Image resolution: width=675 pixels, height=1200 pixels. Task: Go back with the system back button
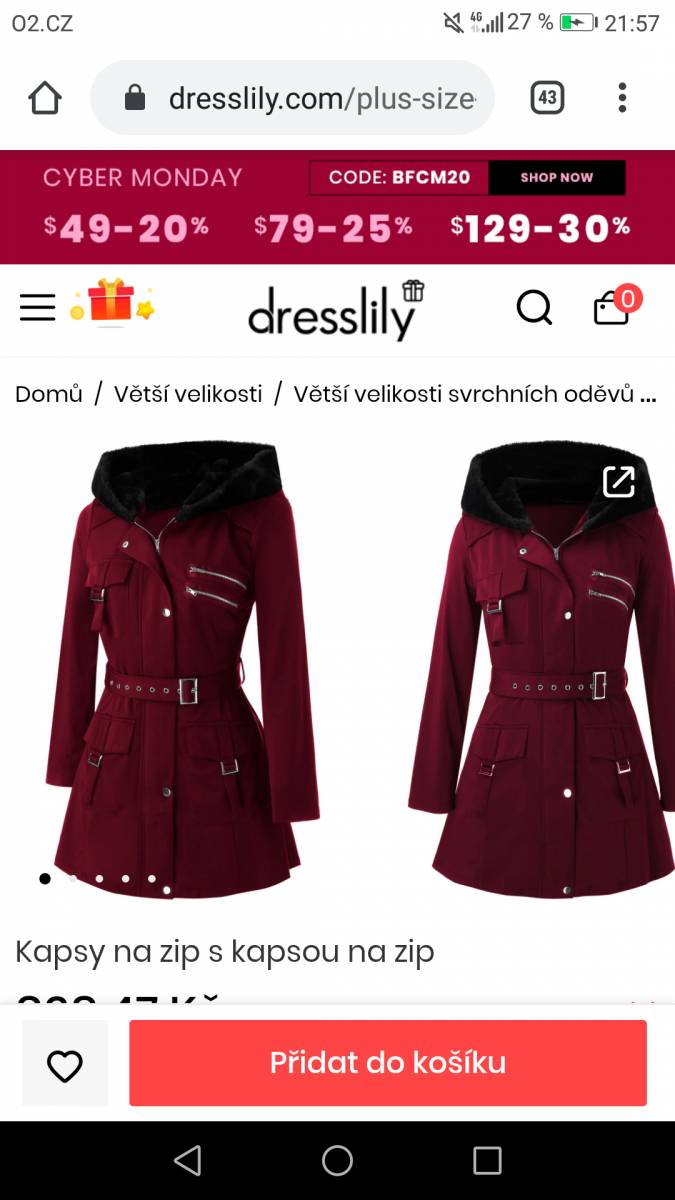(x=187, y=1160)
